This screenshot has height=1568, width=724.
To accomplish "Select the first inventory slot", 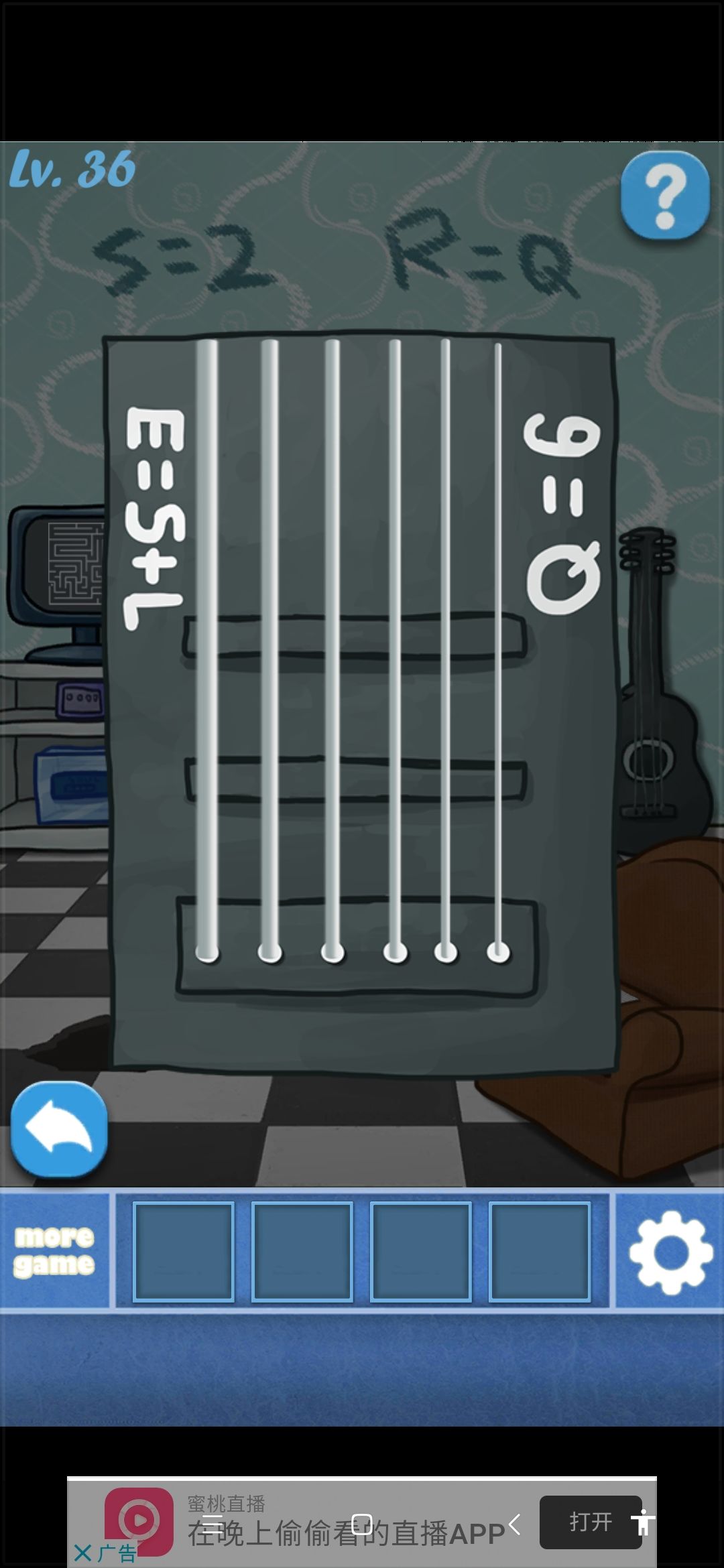I will click(184, 1252).
